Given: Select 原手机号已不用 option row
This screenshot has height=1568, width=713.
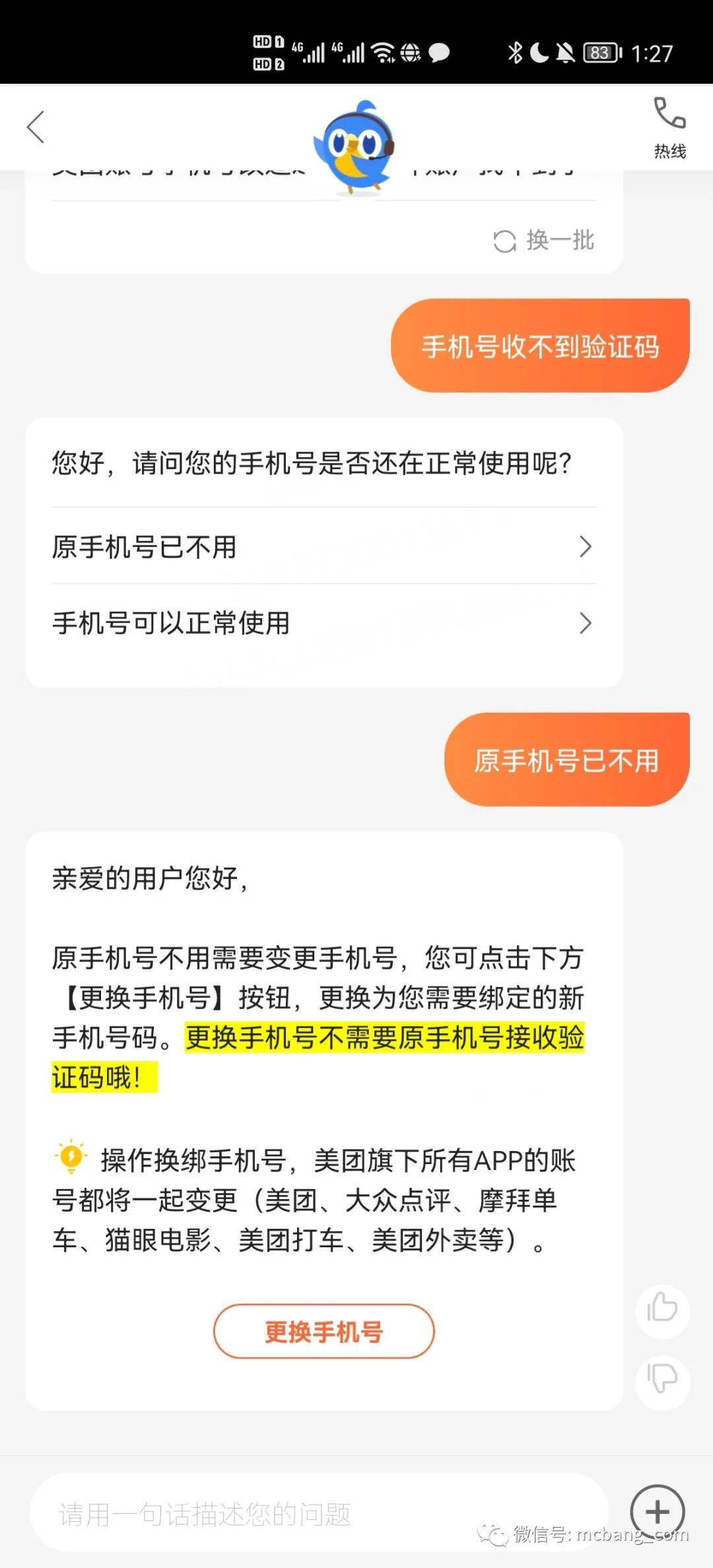Looking at the screenshot, I should 324,546.
